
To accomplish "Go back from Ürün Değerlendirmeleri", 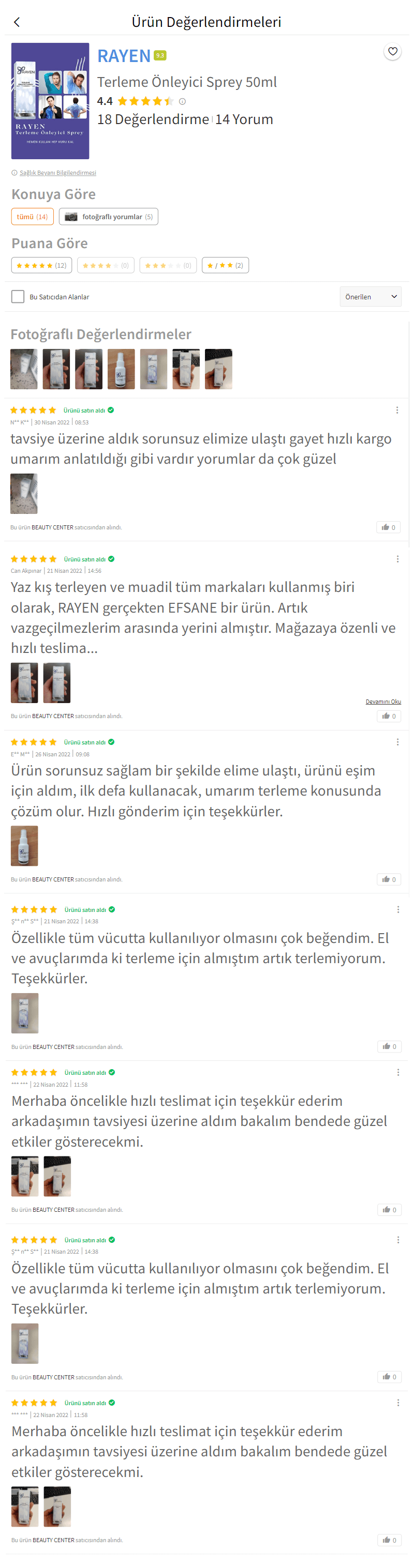I will [17, 22].
